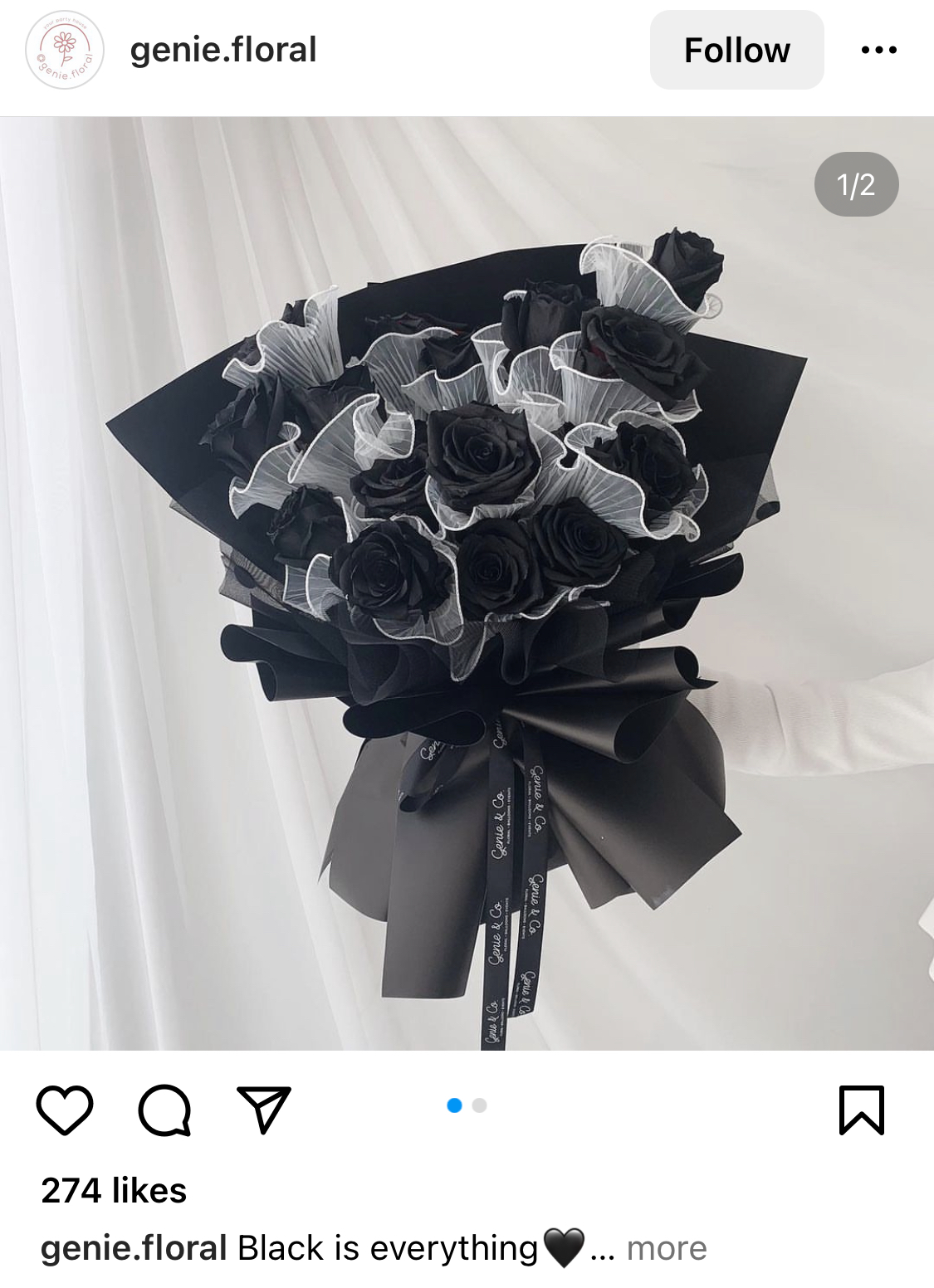Bookmark the black bouquet post
934x1288 pixels.
click(862, 1110)
